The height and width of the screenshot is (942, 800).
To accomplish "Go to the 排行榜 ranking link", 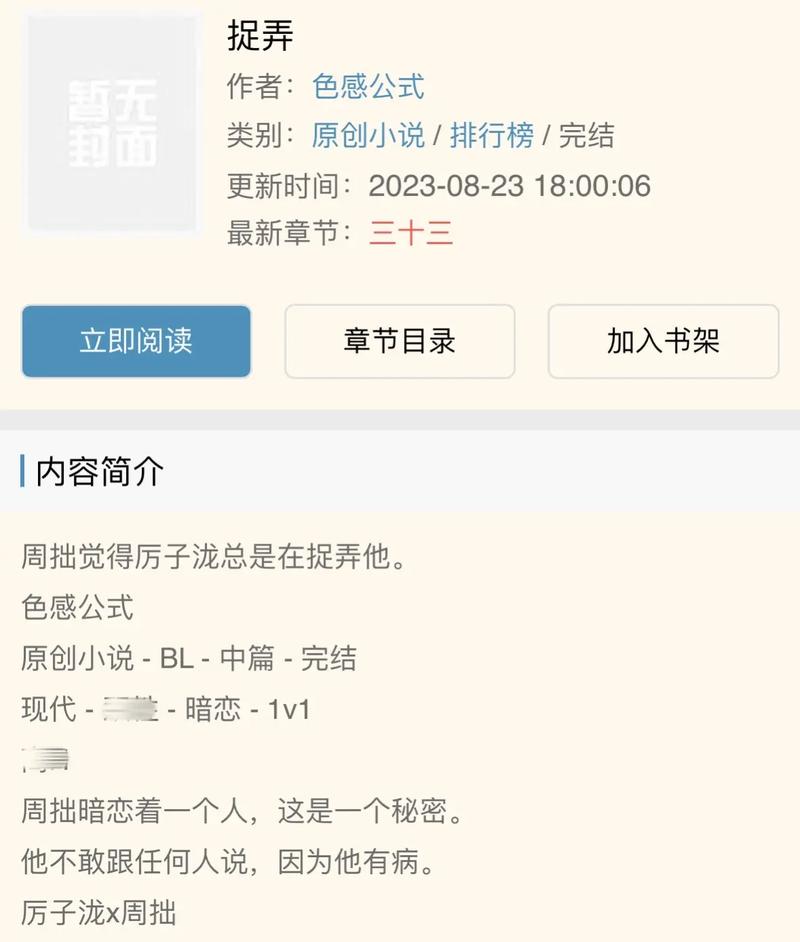I will (492, 135).
